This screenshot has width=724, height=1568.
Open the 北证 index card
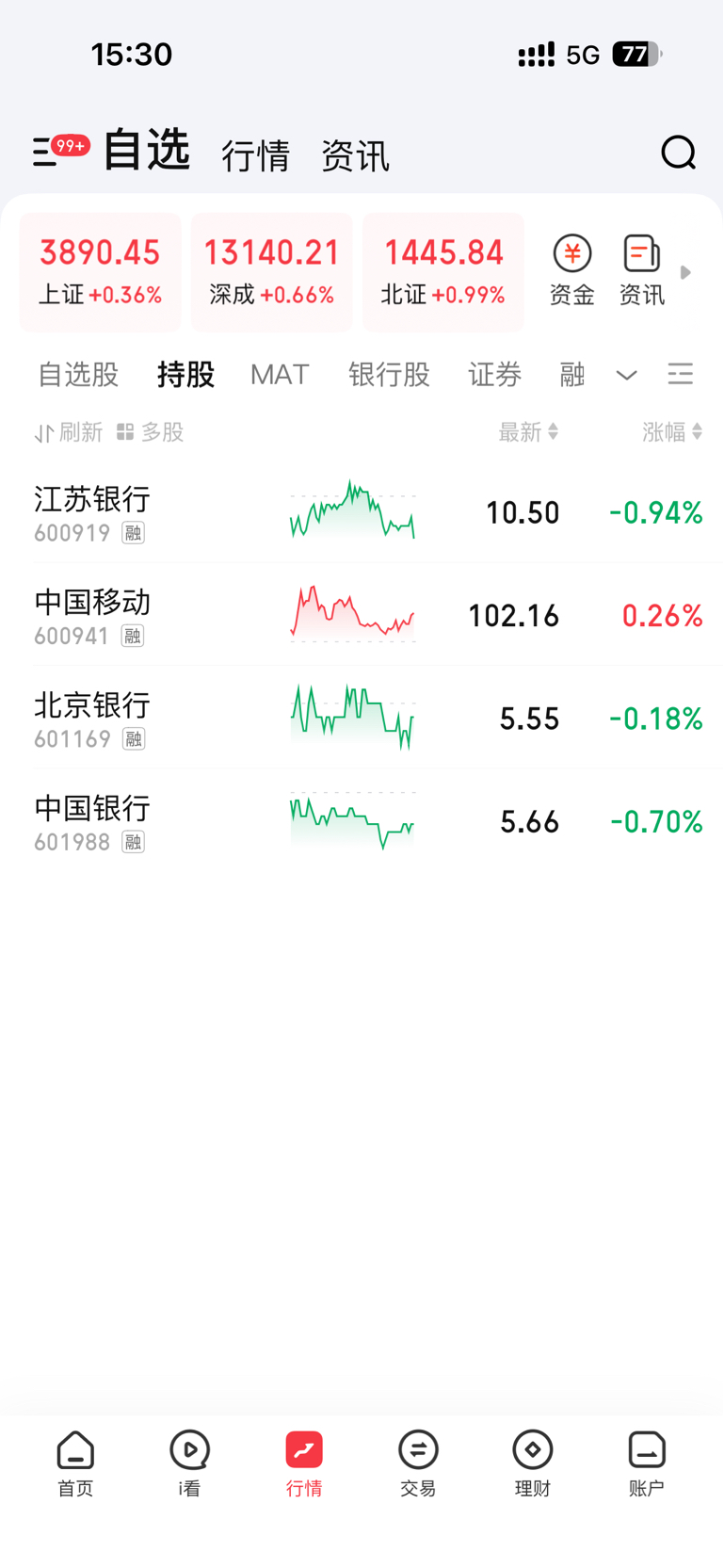(x=442, y=272)
